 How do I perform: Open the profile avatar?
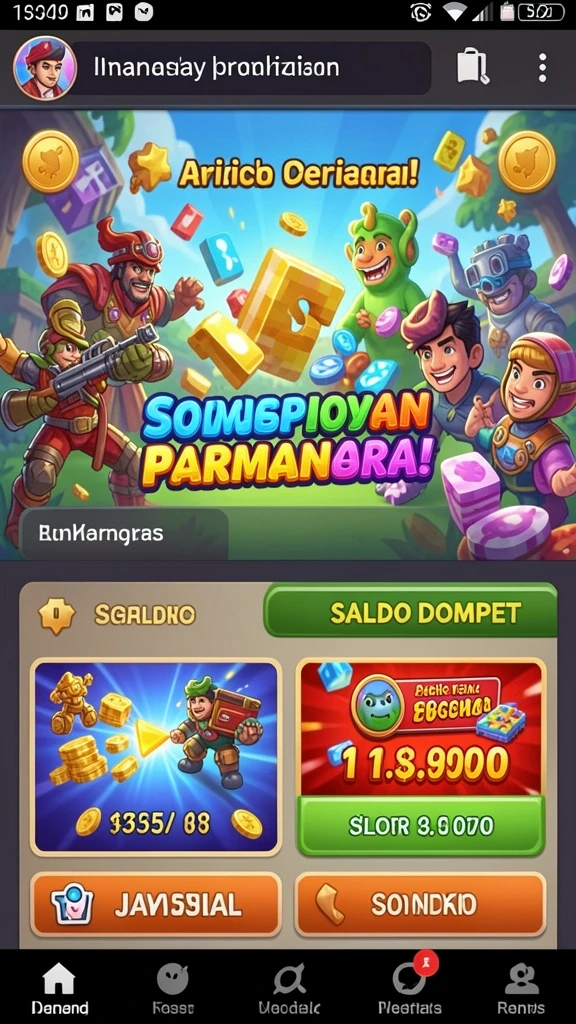[x=44, y=68]
